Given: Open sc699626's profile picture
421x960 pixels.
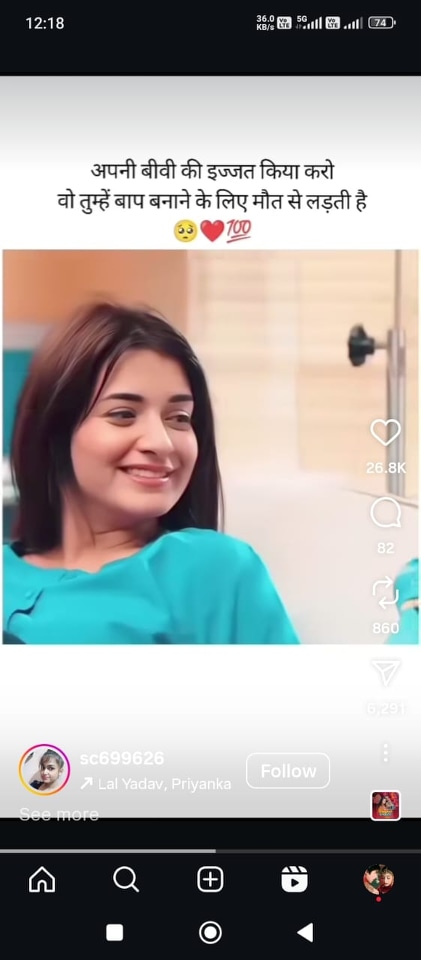Looking at the screenshot, I should click(x=44, y=770).
